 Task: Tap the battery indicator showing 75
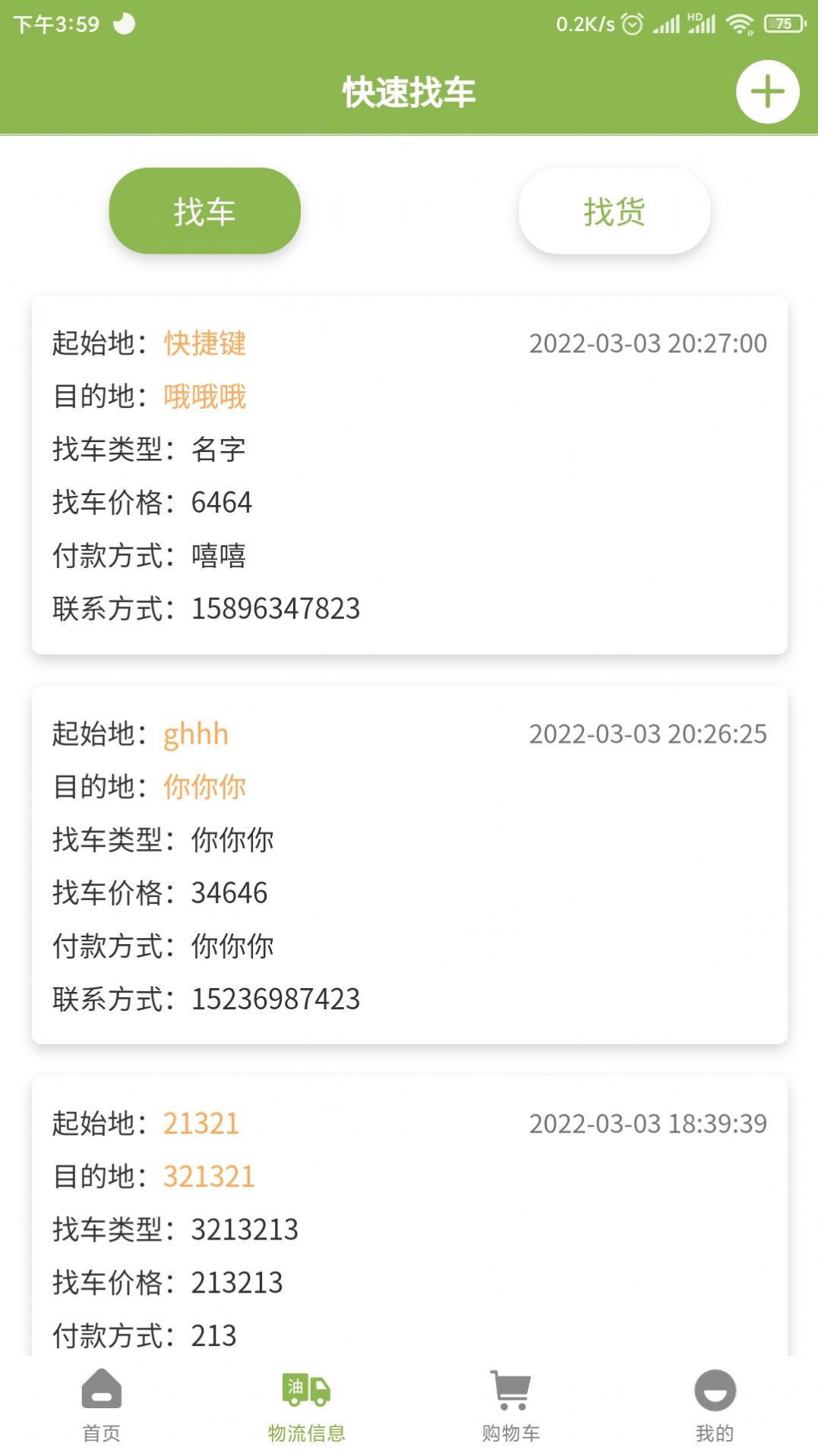785,23
